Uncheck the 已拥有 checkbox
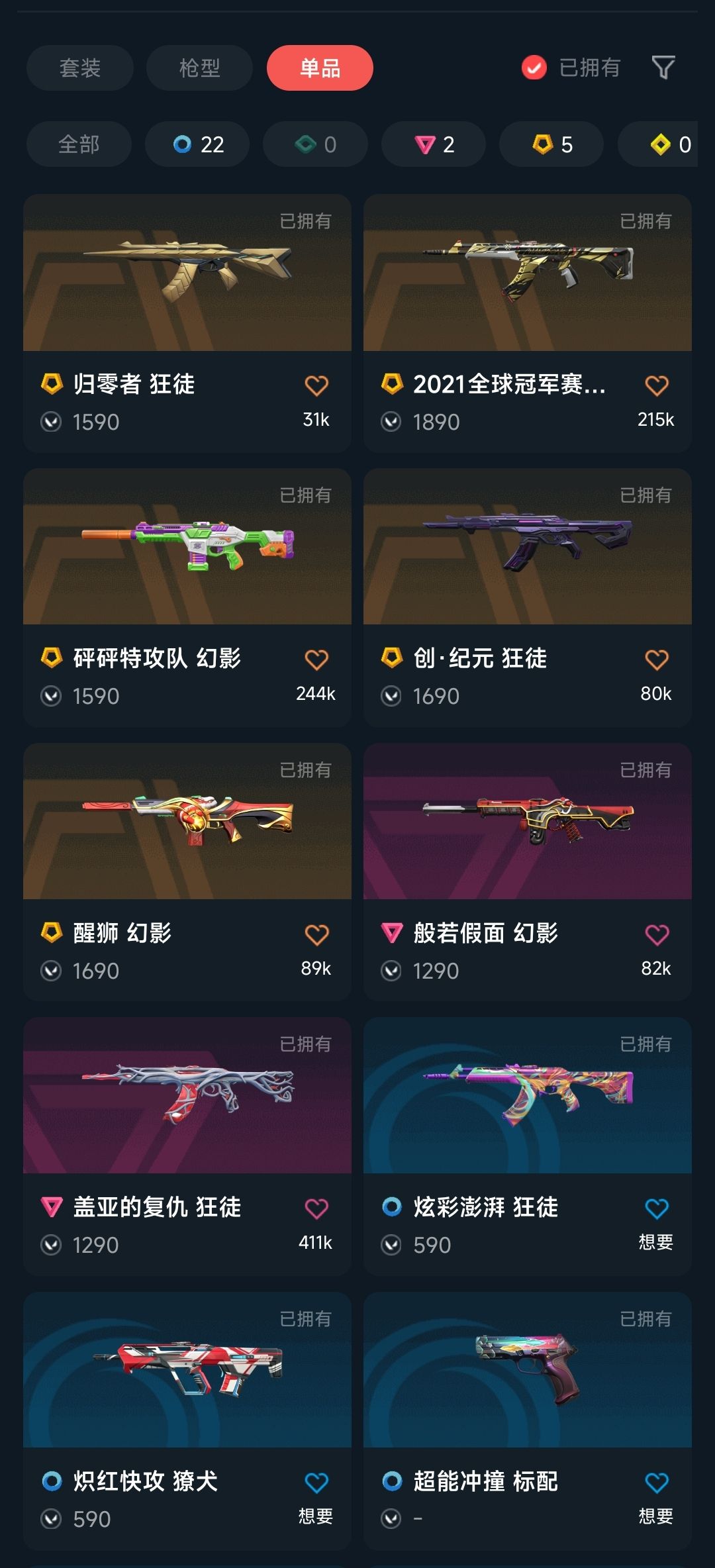Screen dimensions: 715x1568 point(534,68)
